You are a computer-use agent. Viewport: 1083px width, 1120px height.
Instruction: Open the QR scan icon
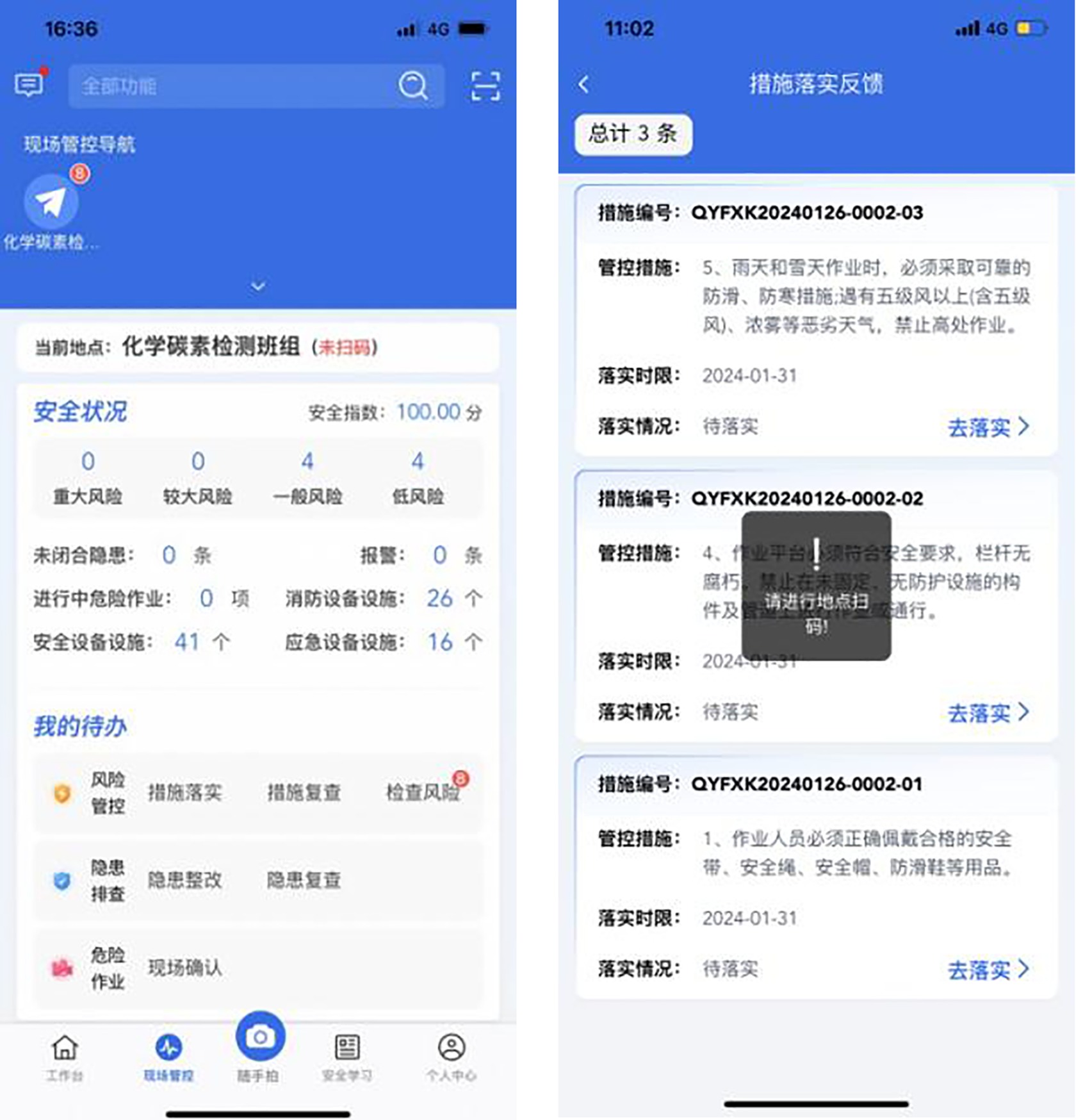point(485,86)
